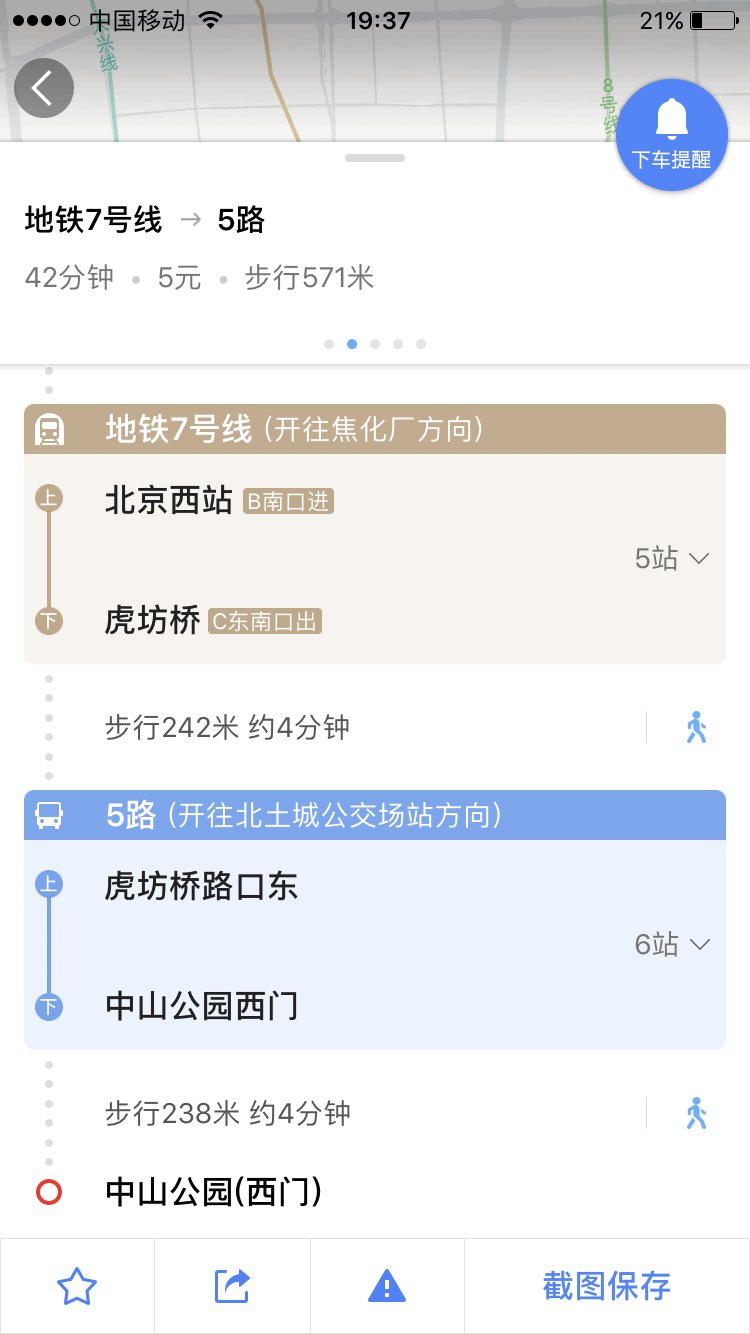This screenshot has width=750, height=1334.
Task: Open the 5路 bus line header
Action: (375, 816)
